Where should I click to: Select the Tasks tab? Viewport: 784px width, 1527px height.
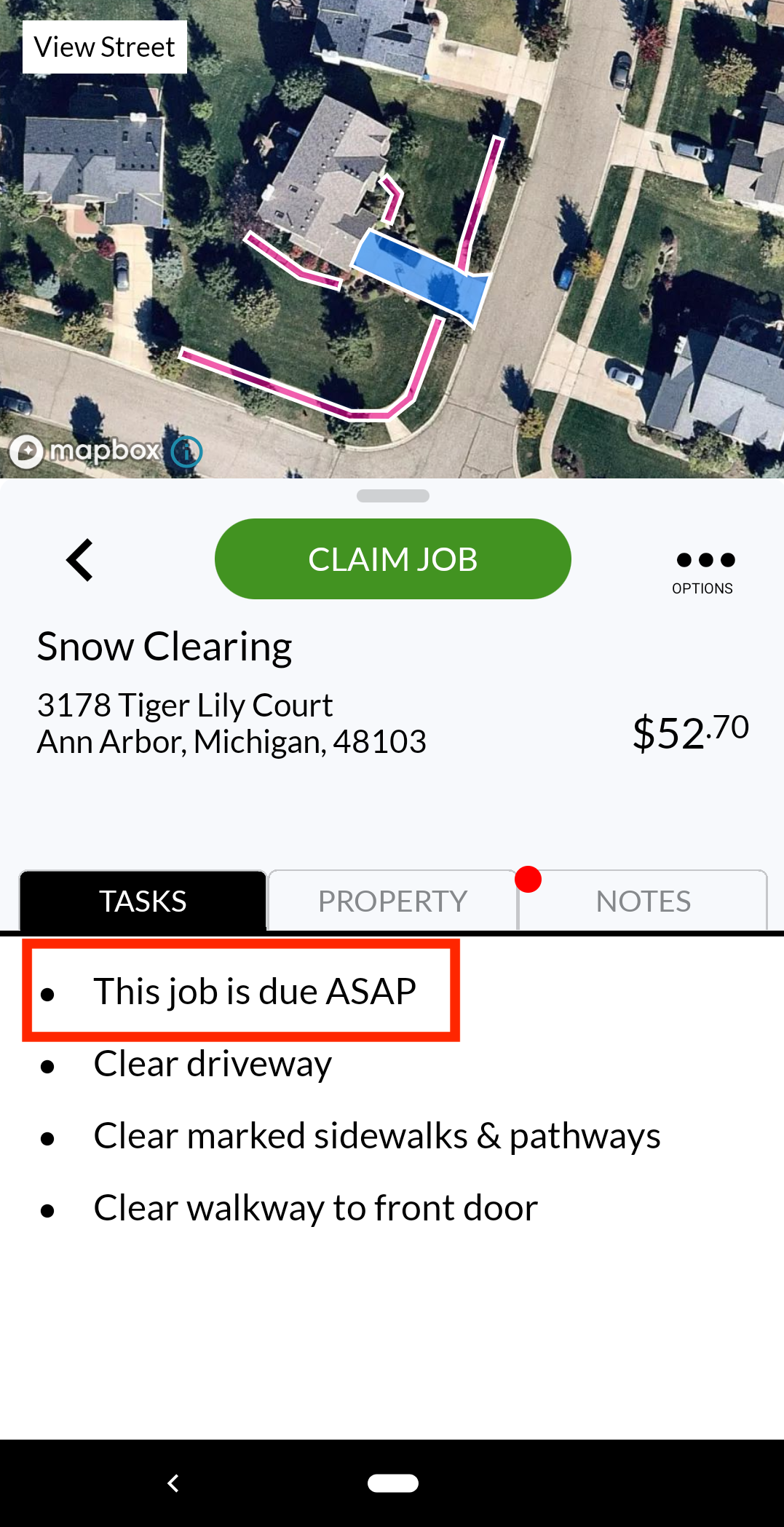click(143, 901)
